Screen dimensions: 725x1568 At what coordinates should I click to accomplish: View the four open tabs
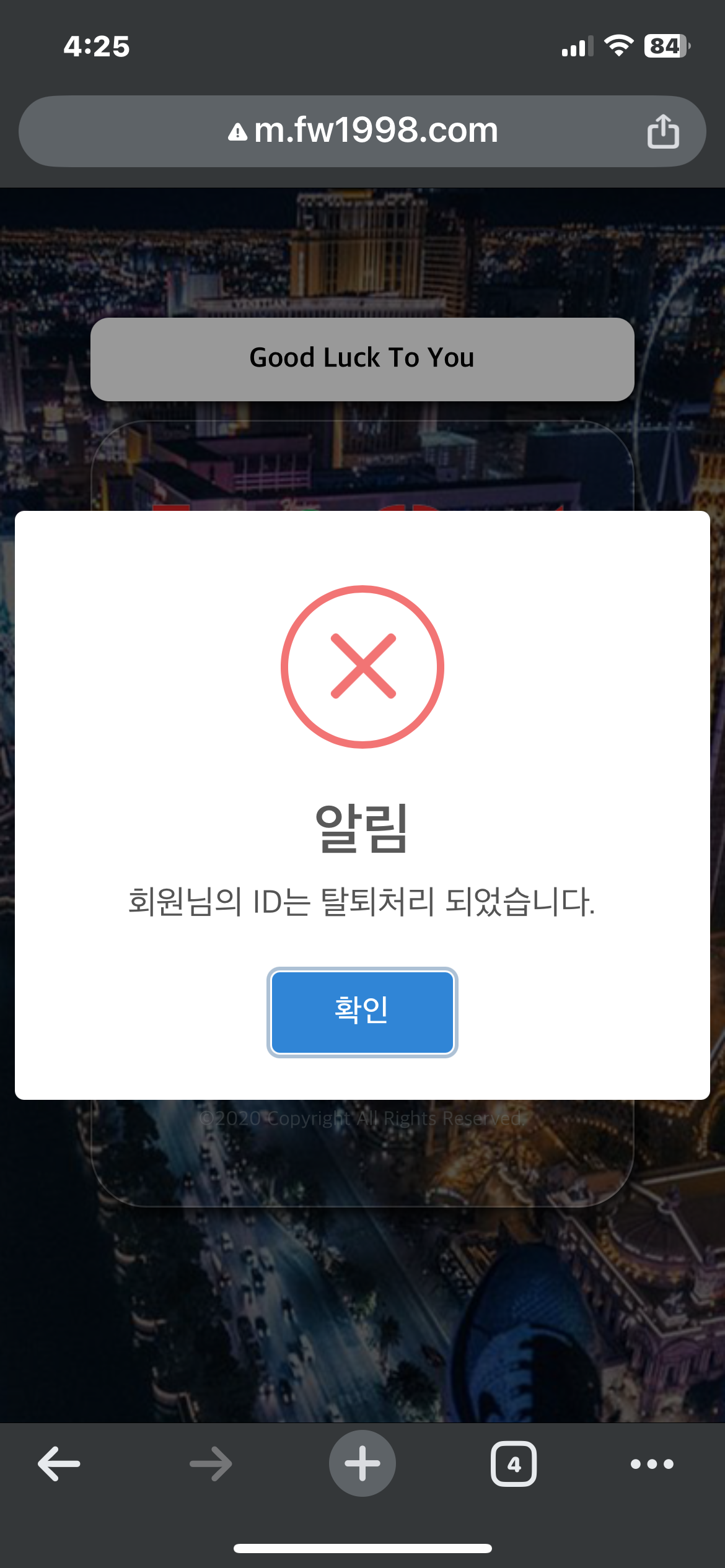pyautogui.click(x=514, y=1464)
